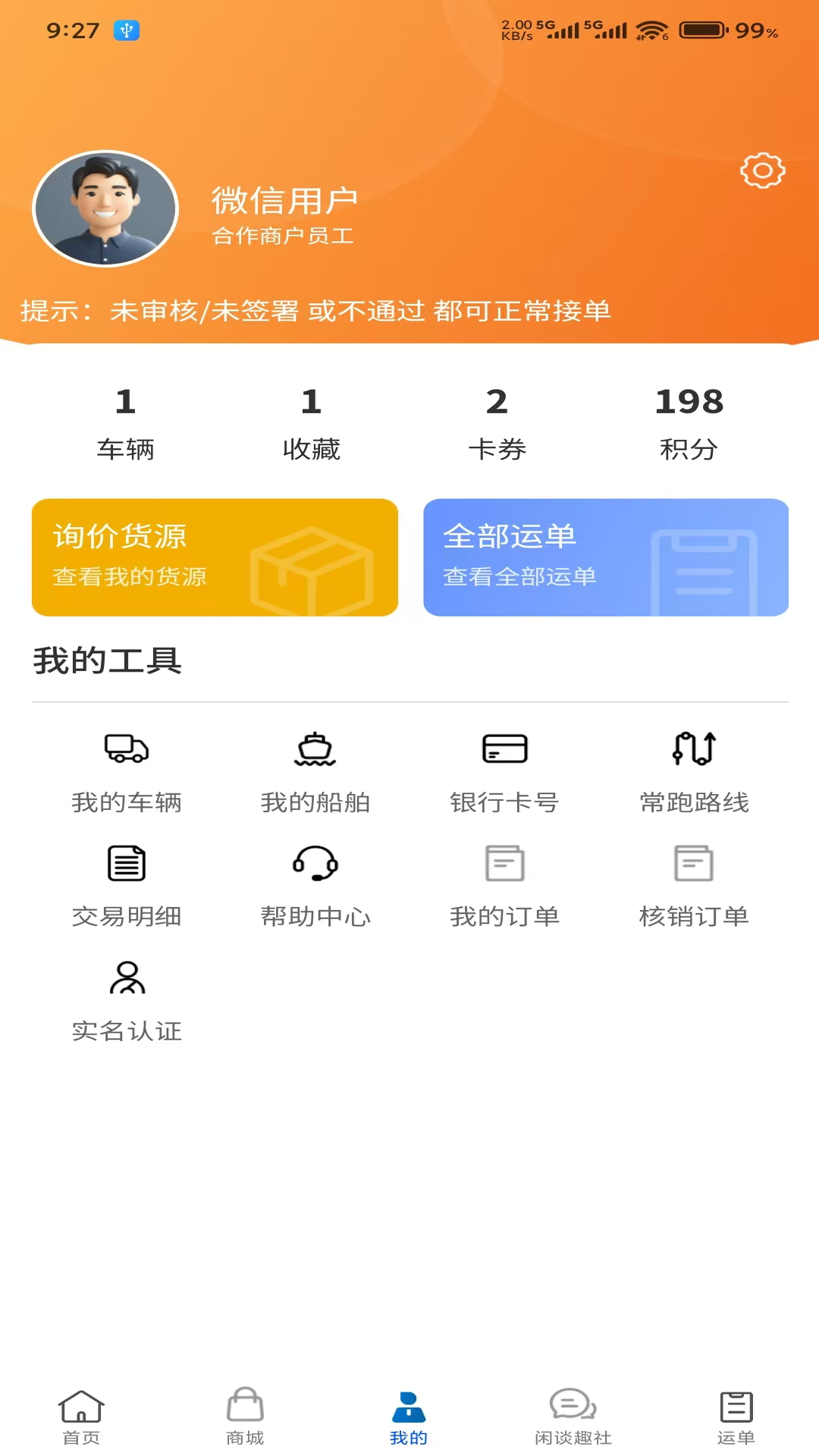This screenshot has width=819, height=1456.
Task: Open my 收藏 favorites
Action: [x=311, y=425]
